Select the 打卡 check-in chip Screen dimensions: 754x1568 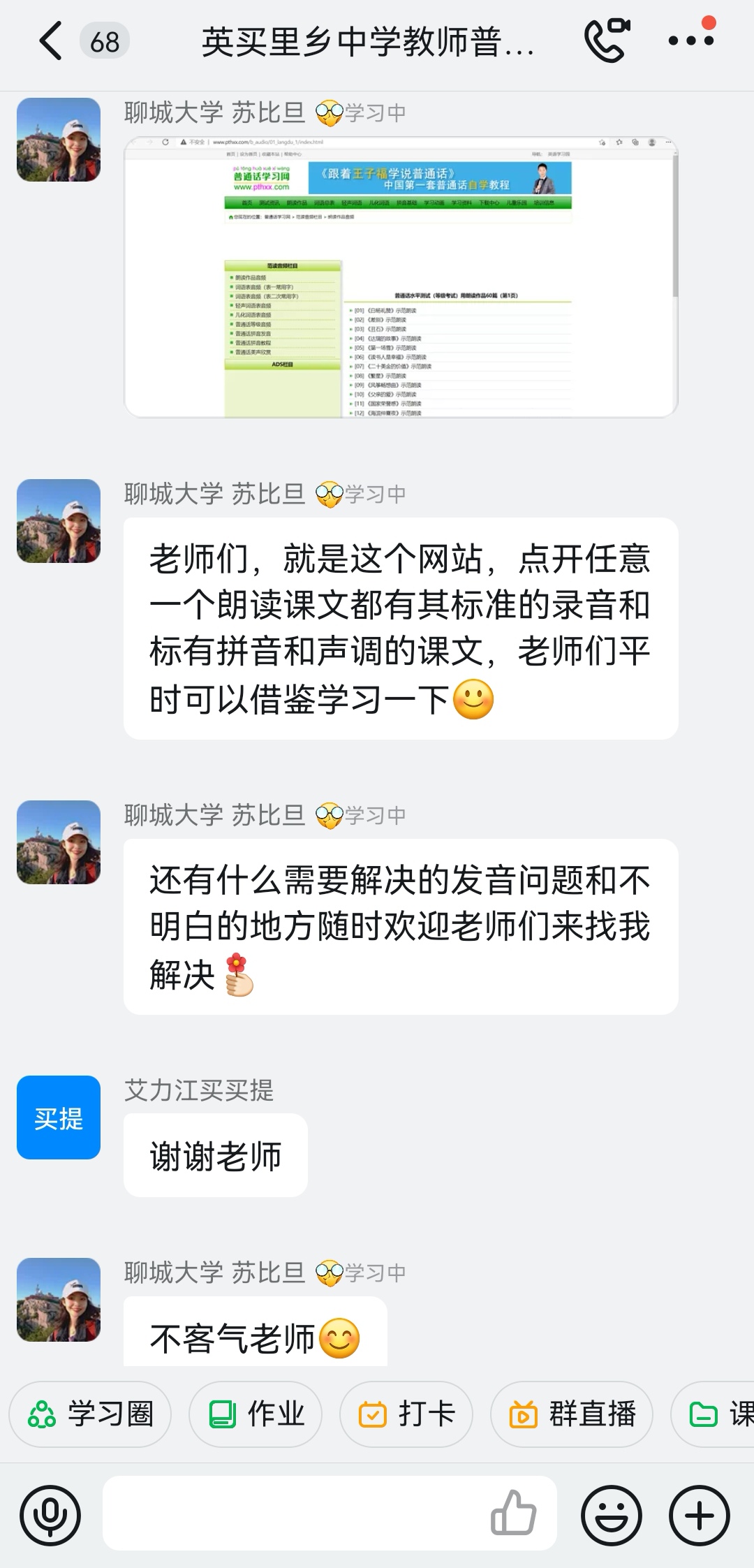tap(406, 1414)
